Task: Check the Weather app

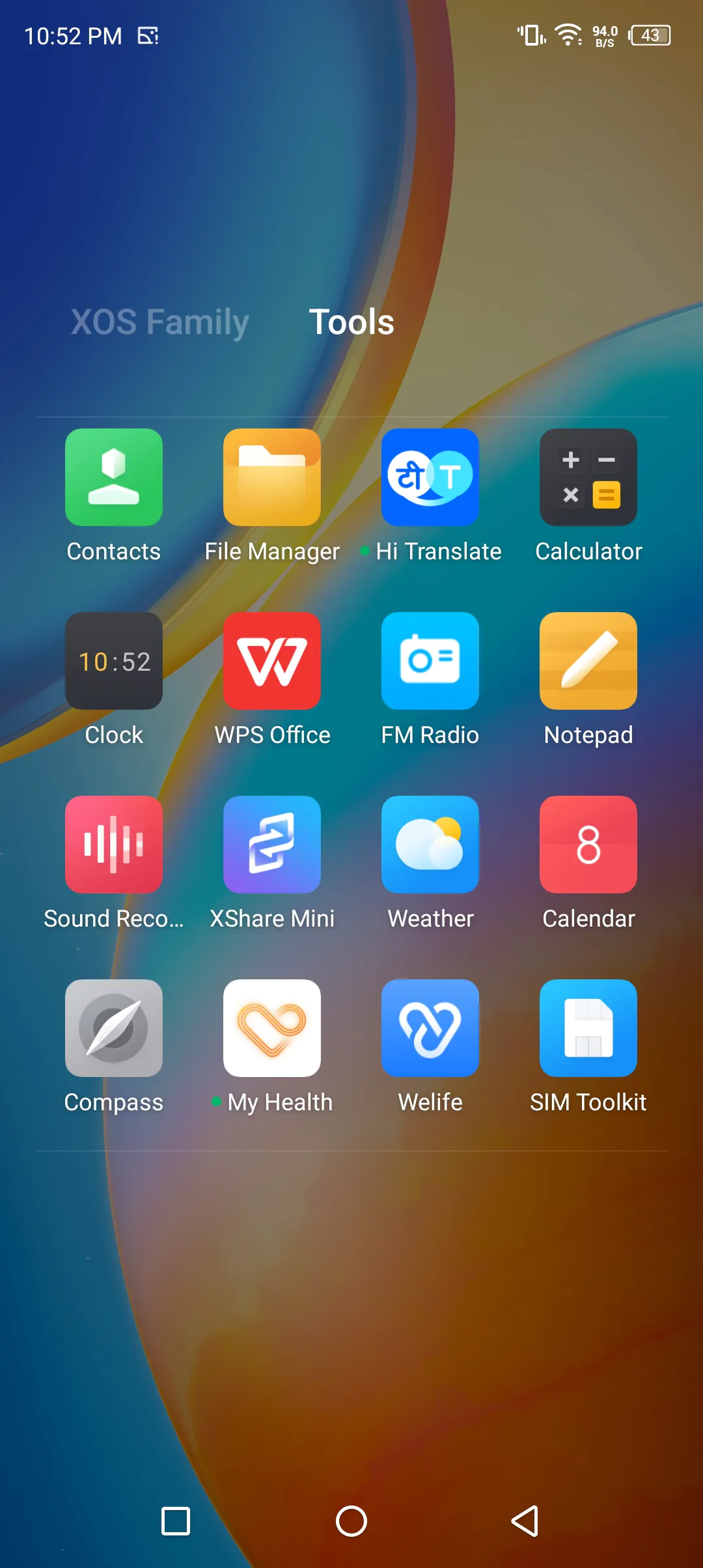Action: [430, 845]
